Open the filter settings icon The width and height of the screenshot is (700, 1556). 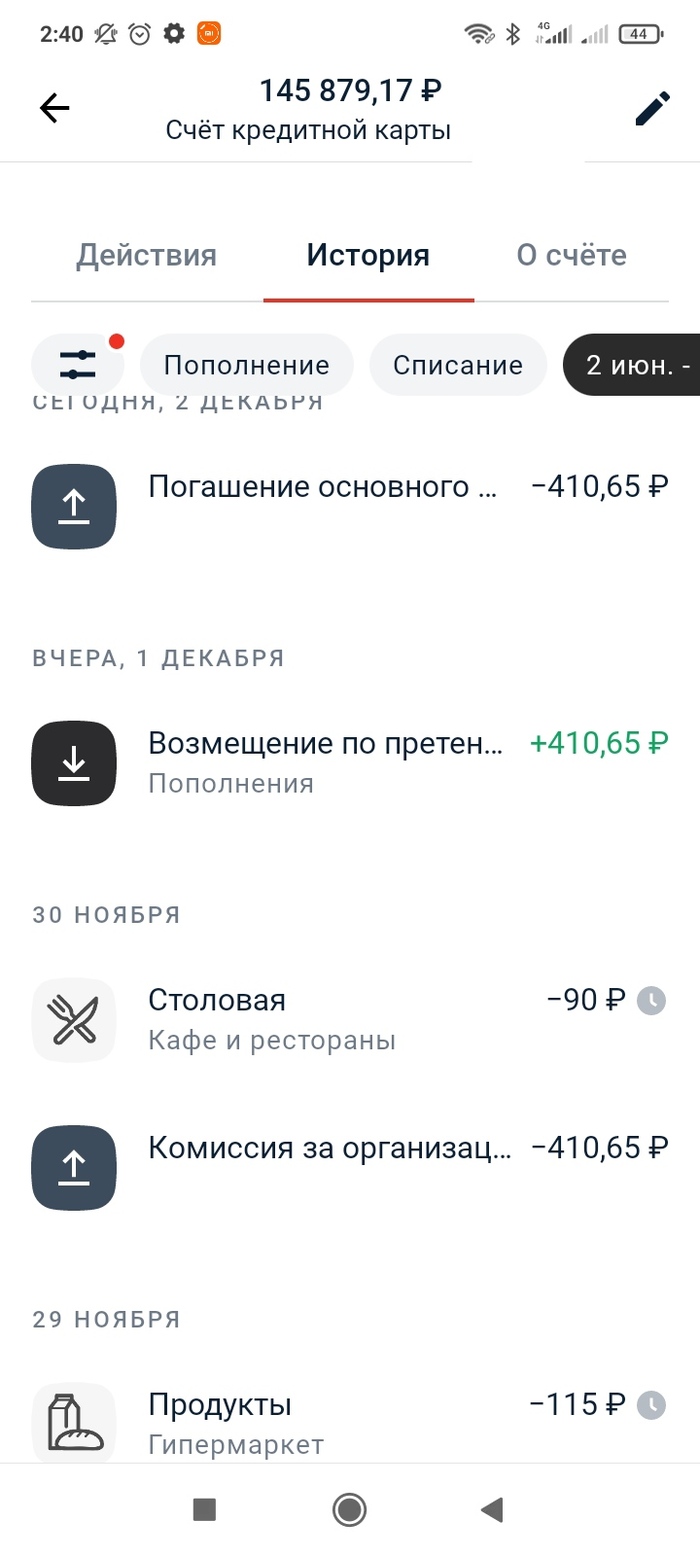tap(77, 365)
